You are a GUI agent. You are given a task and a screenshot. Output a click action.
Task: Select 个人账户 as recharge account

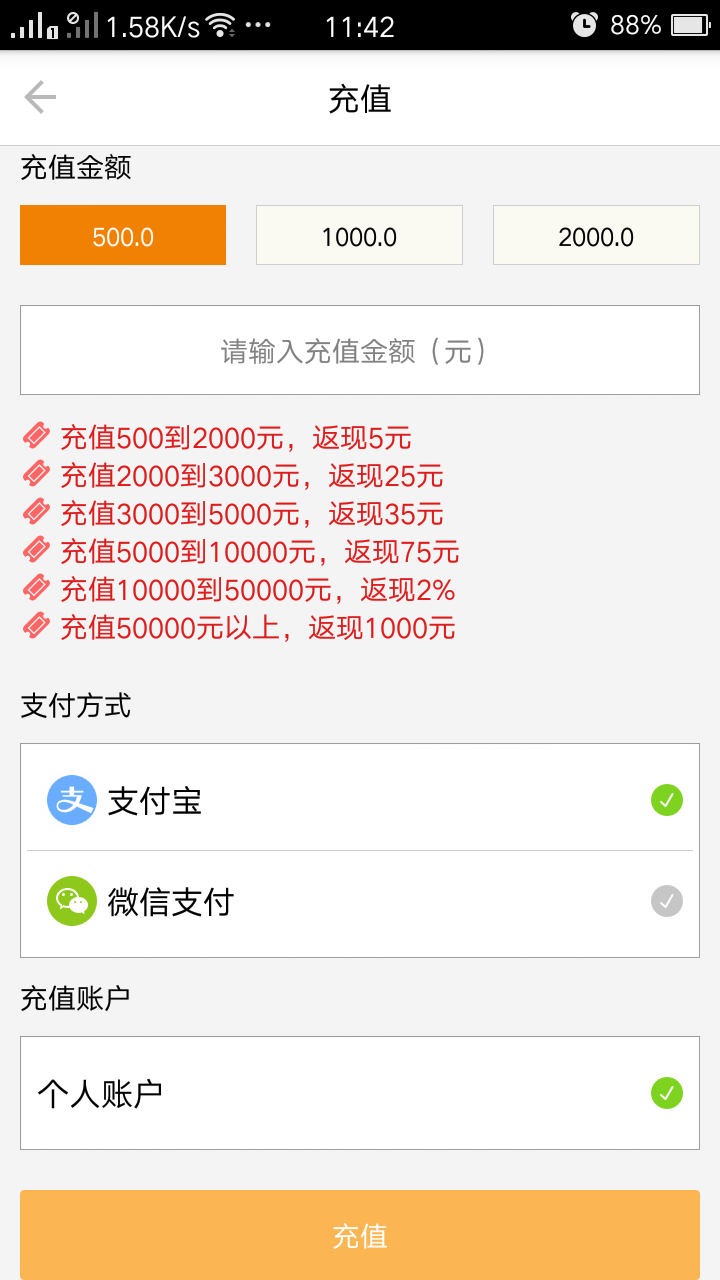coord(360,1093)
